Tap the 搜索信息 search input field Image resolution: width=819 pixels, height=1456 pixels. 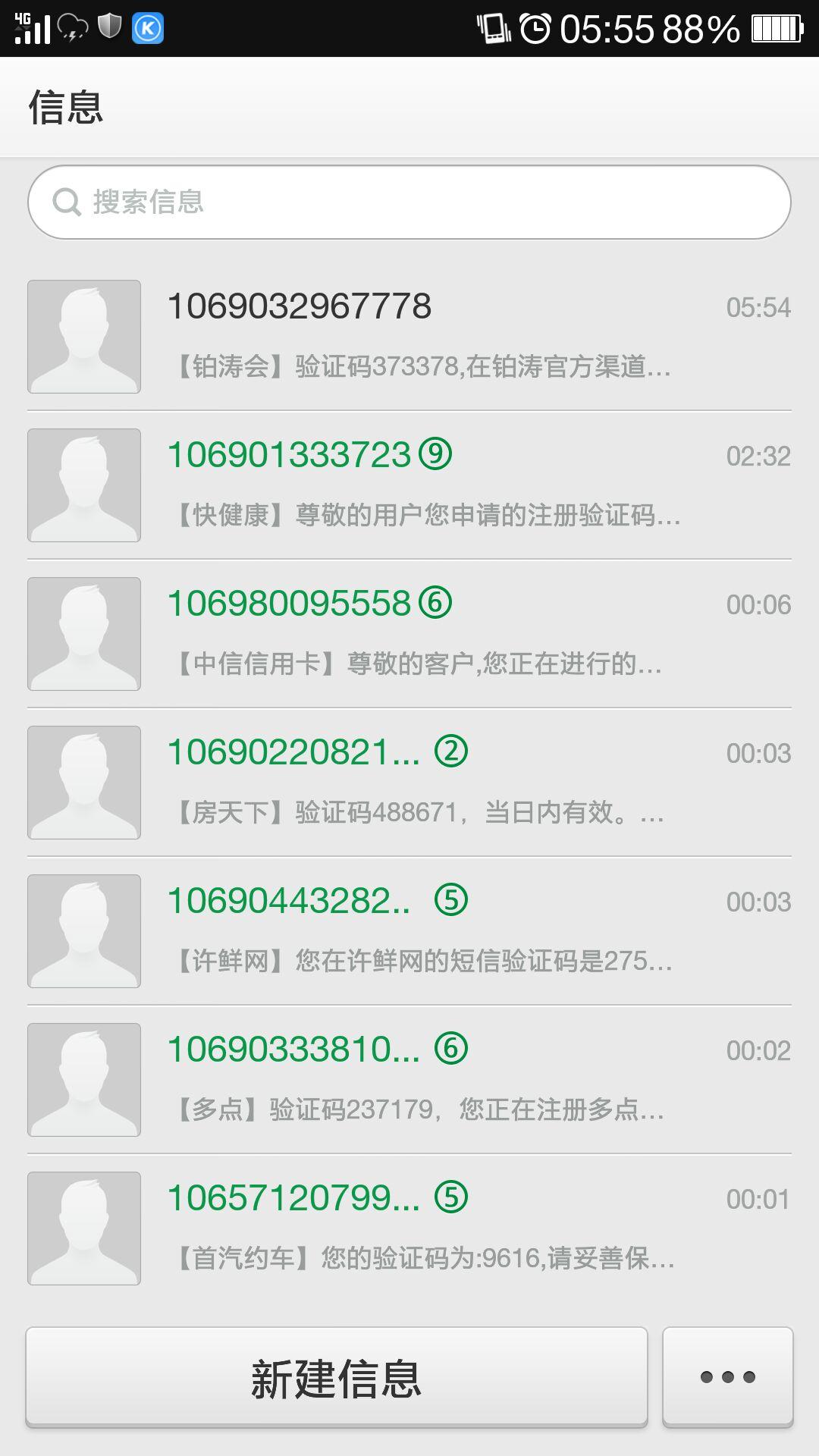409,201
